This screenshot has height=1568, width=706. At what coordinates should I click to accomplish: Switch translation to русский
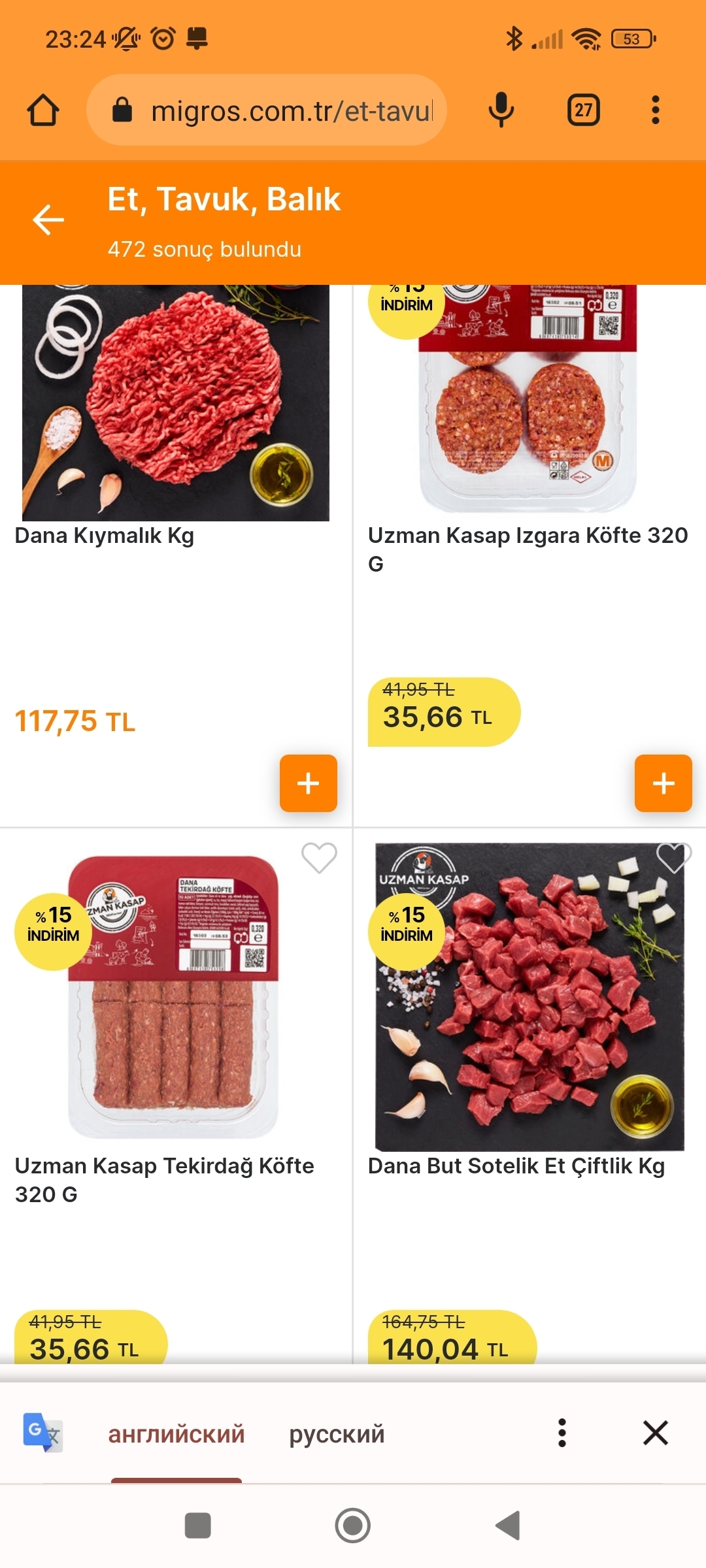pyautogui.click(x=337, y=1433)
